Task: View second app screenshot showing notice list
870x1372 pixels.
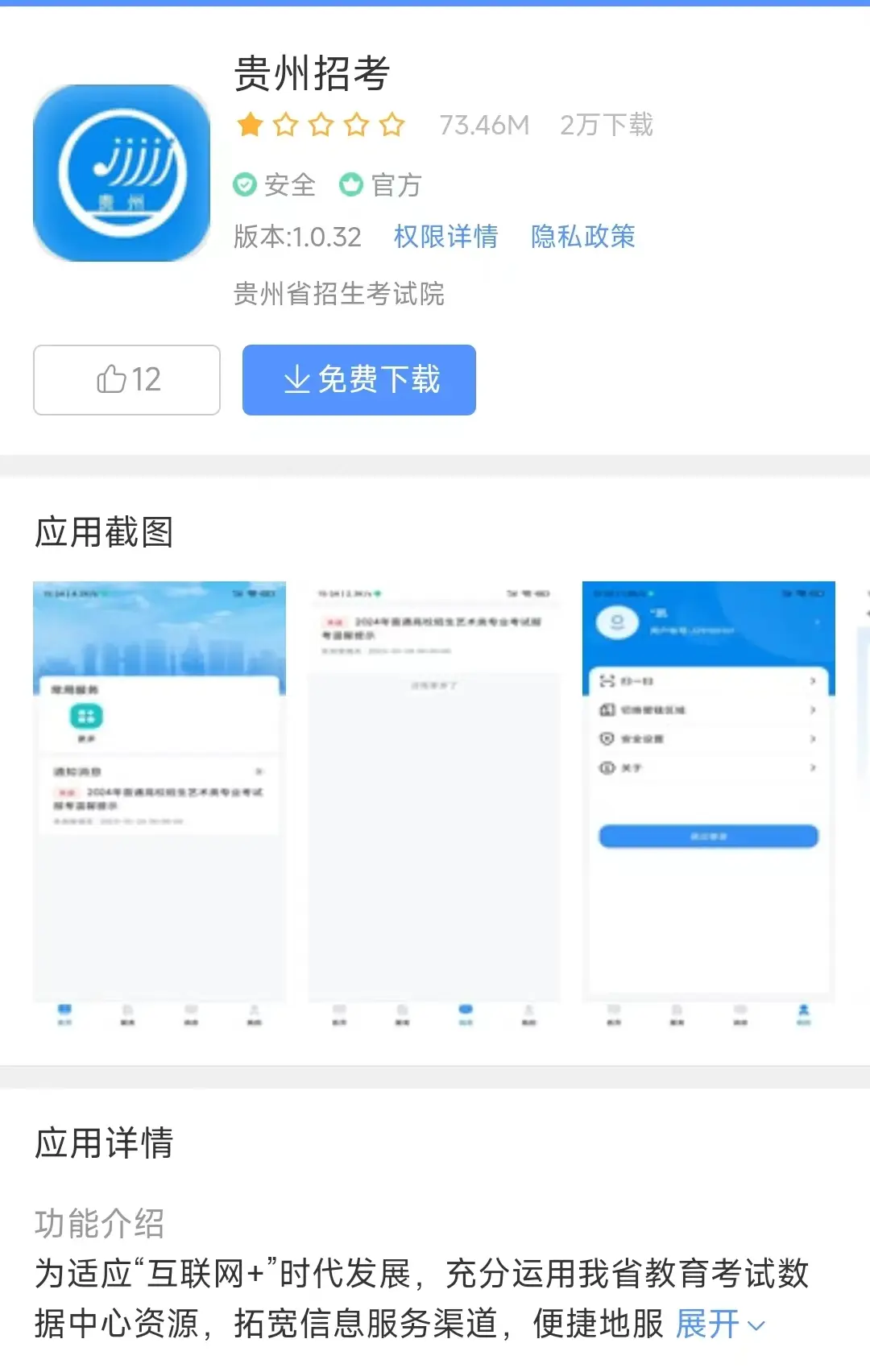Action: click(x=433, y=804)
